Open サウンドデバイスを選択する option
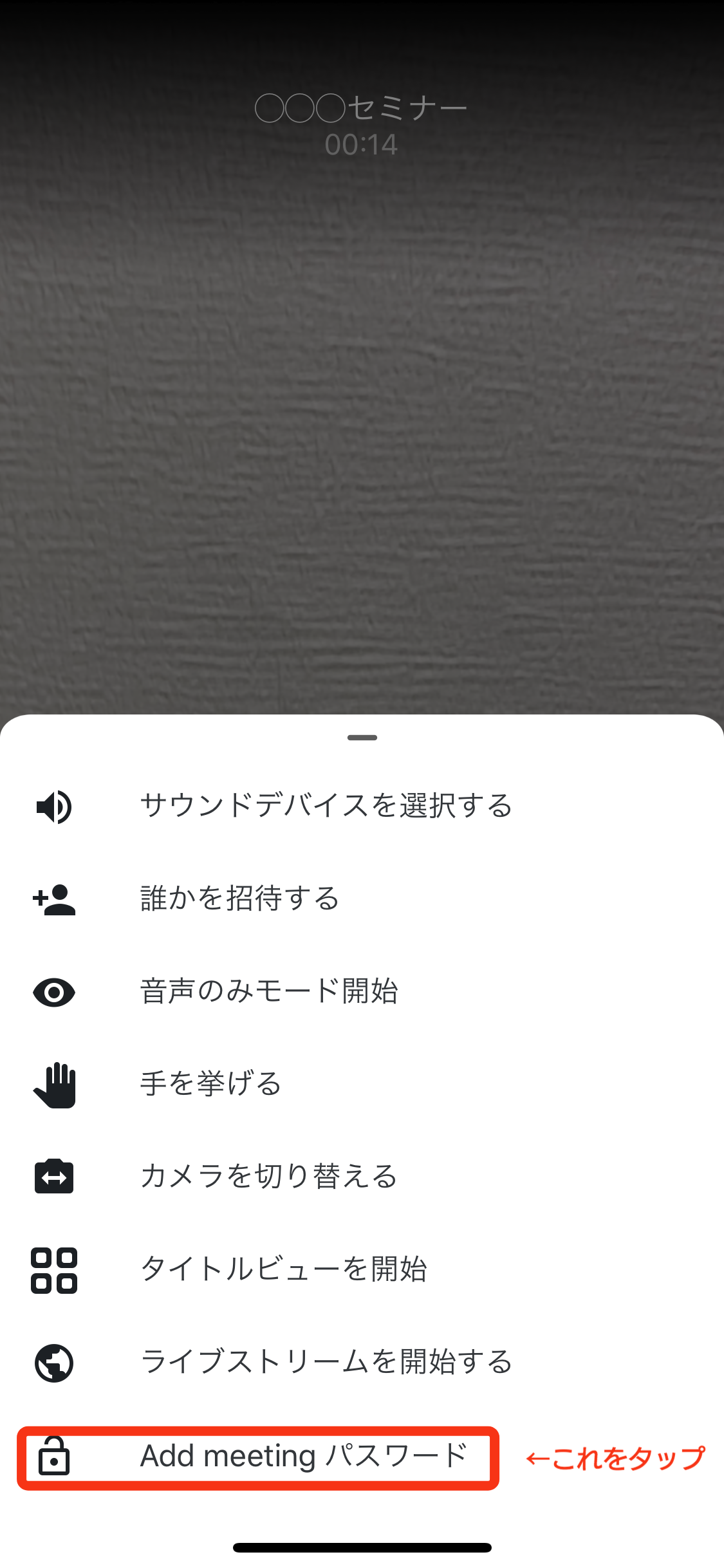This screenshot has height=1568, width=724. [326, 806]
